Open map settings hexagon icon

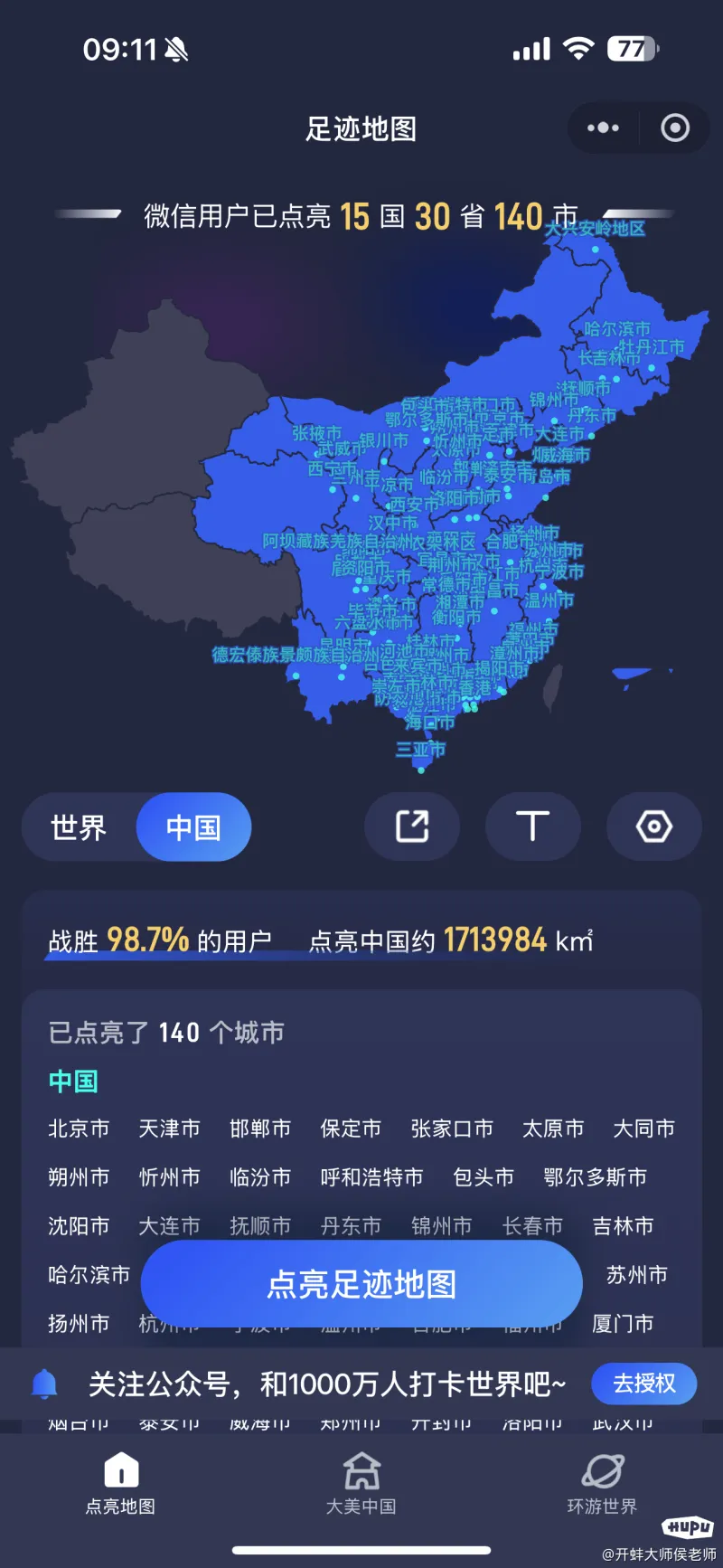coord(653,827)
